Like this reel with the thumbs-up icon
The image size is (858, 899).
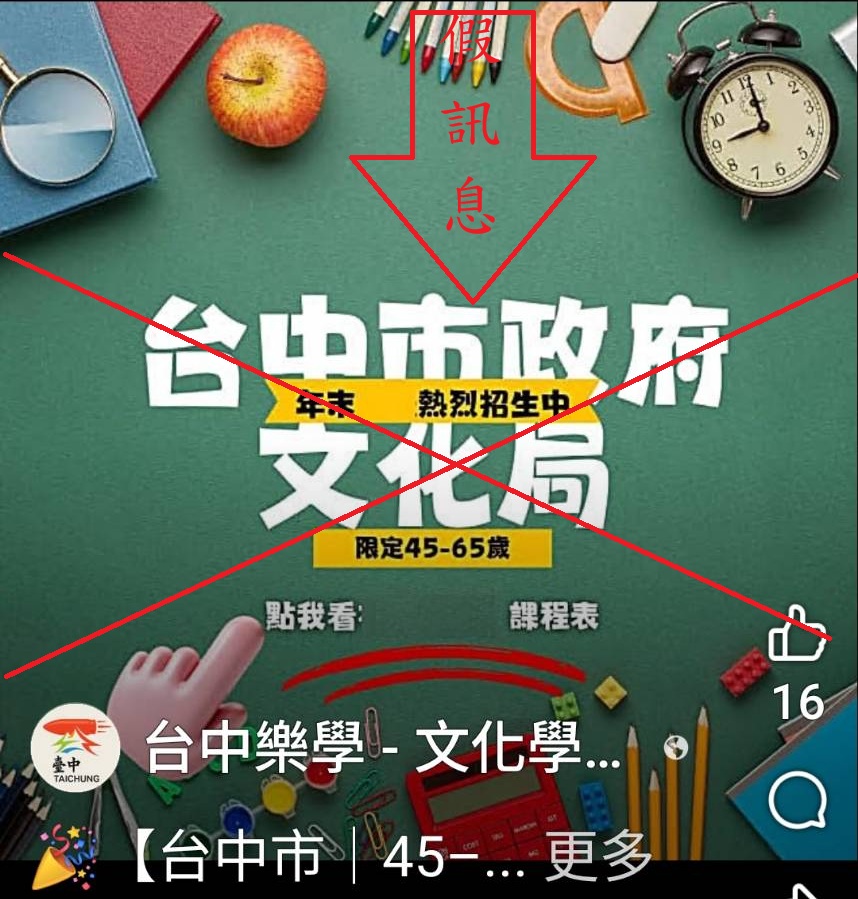point(797,635)
